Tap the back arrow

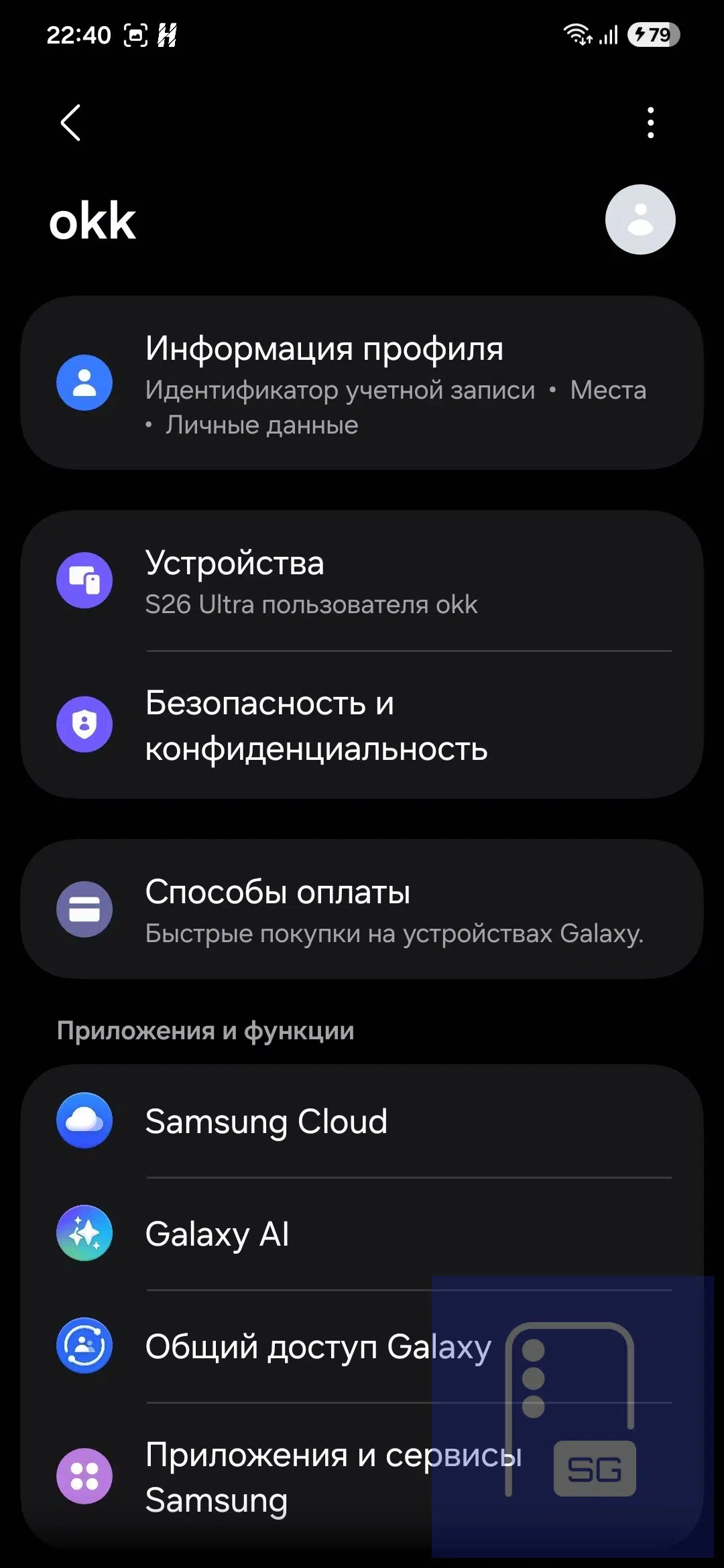point(70,123)
